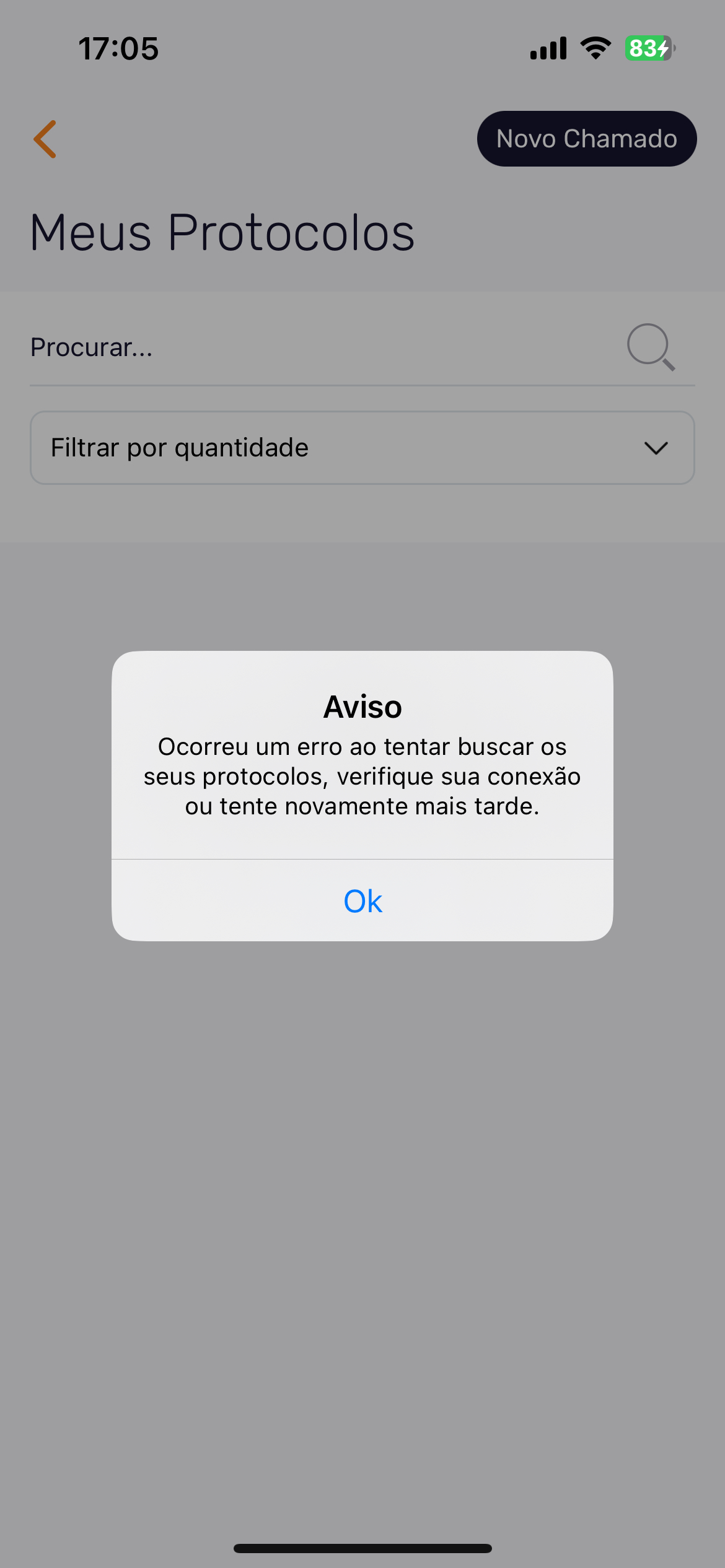Dismiss the Aviso alert with Ok
This screenshot has width=725, height=1568.
coord(362,900)
